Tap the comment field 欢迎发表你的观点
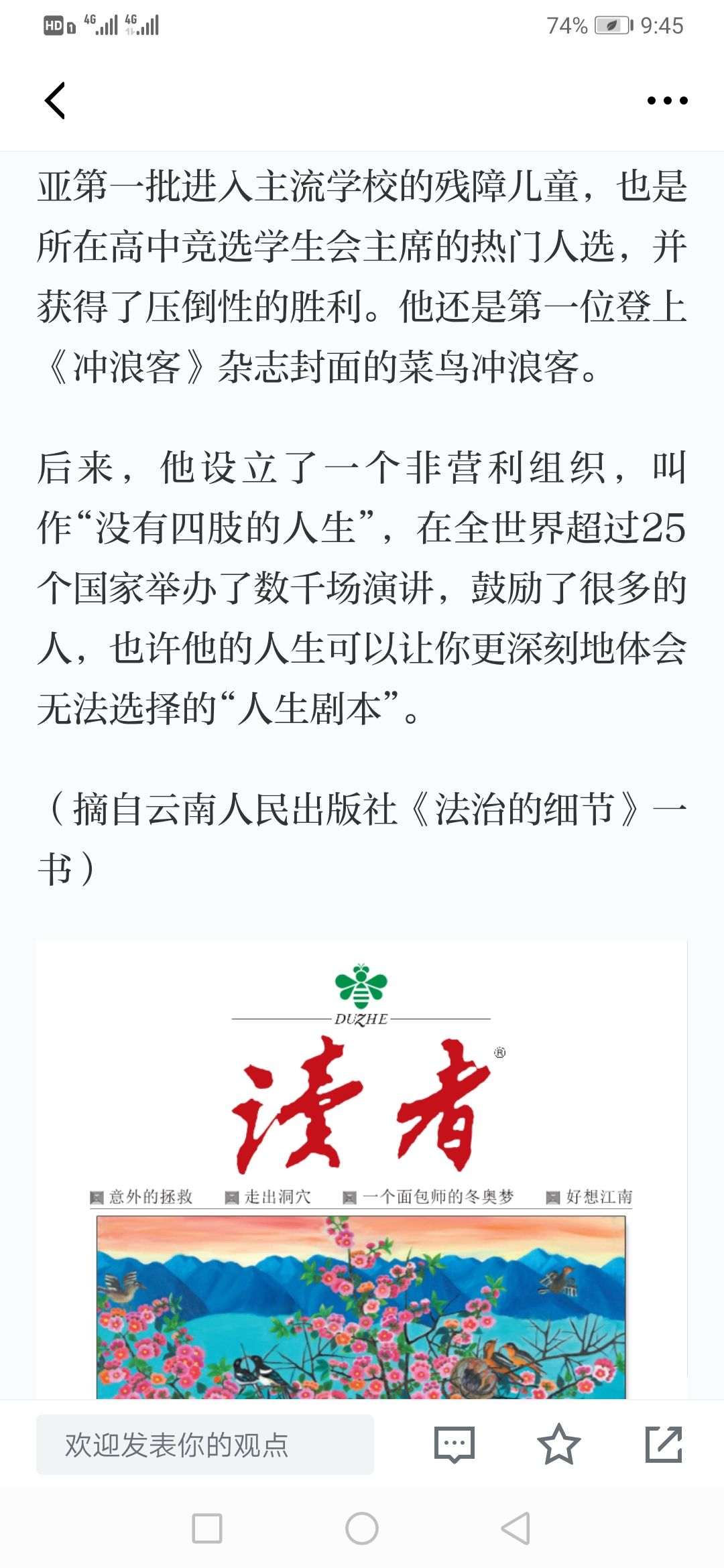This screenshot has height=1568, width=724. [x=204, y=1445]
